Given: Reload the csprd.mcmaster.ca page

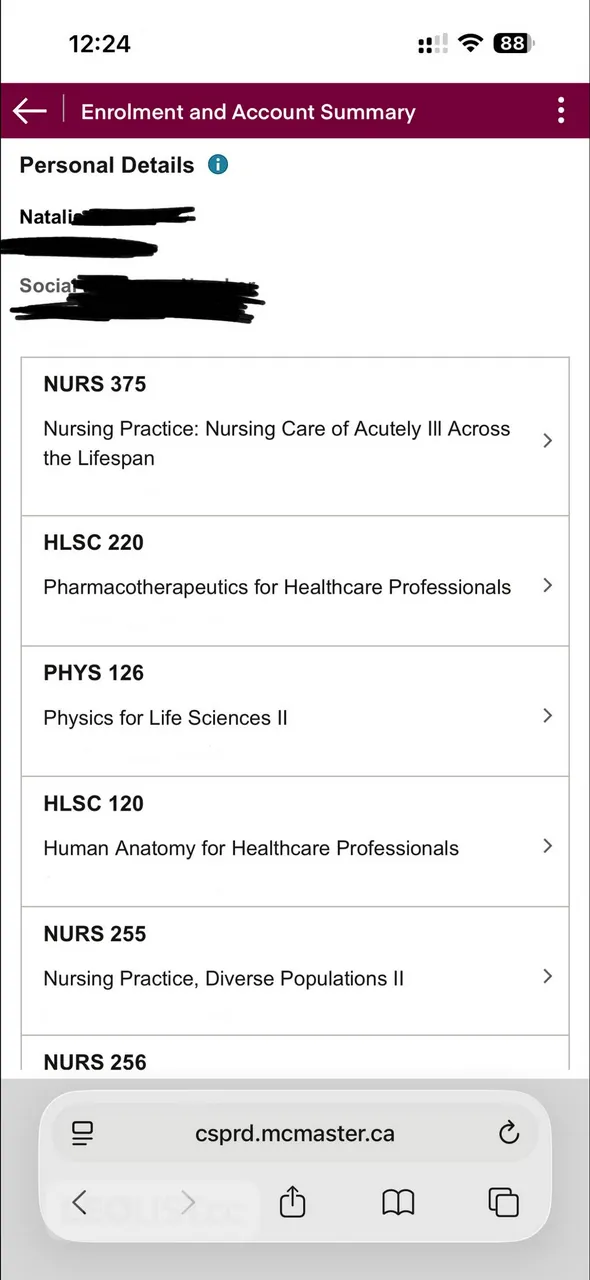Looking at the screenshot, I should pyautogui.click(x=509, y=1133).
